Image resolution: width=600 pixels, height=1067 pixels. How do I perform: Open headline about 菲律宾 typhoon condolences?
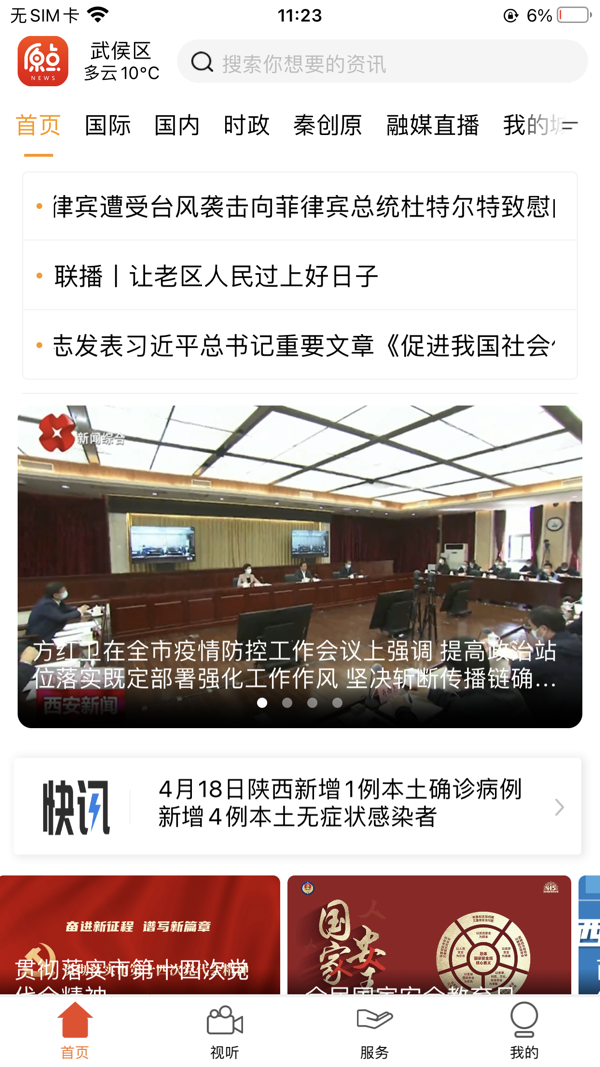coord(300,207)
